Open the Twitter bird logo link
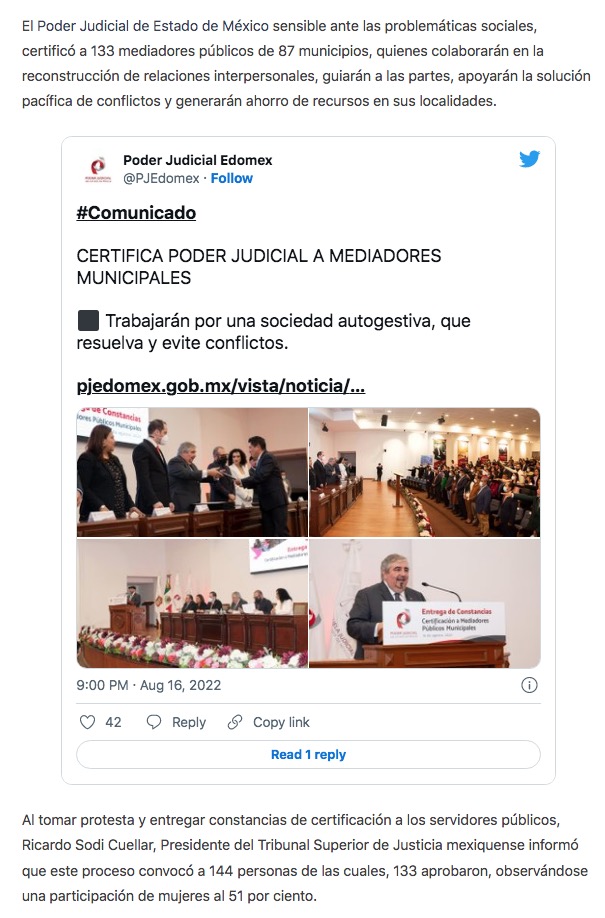The height and width of the screenshot is (918, 605). 529,160
